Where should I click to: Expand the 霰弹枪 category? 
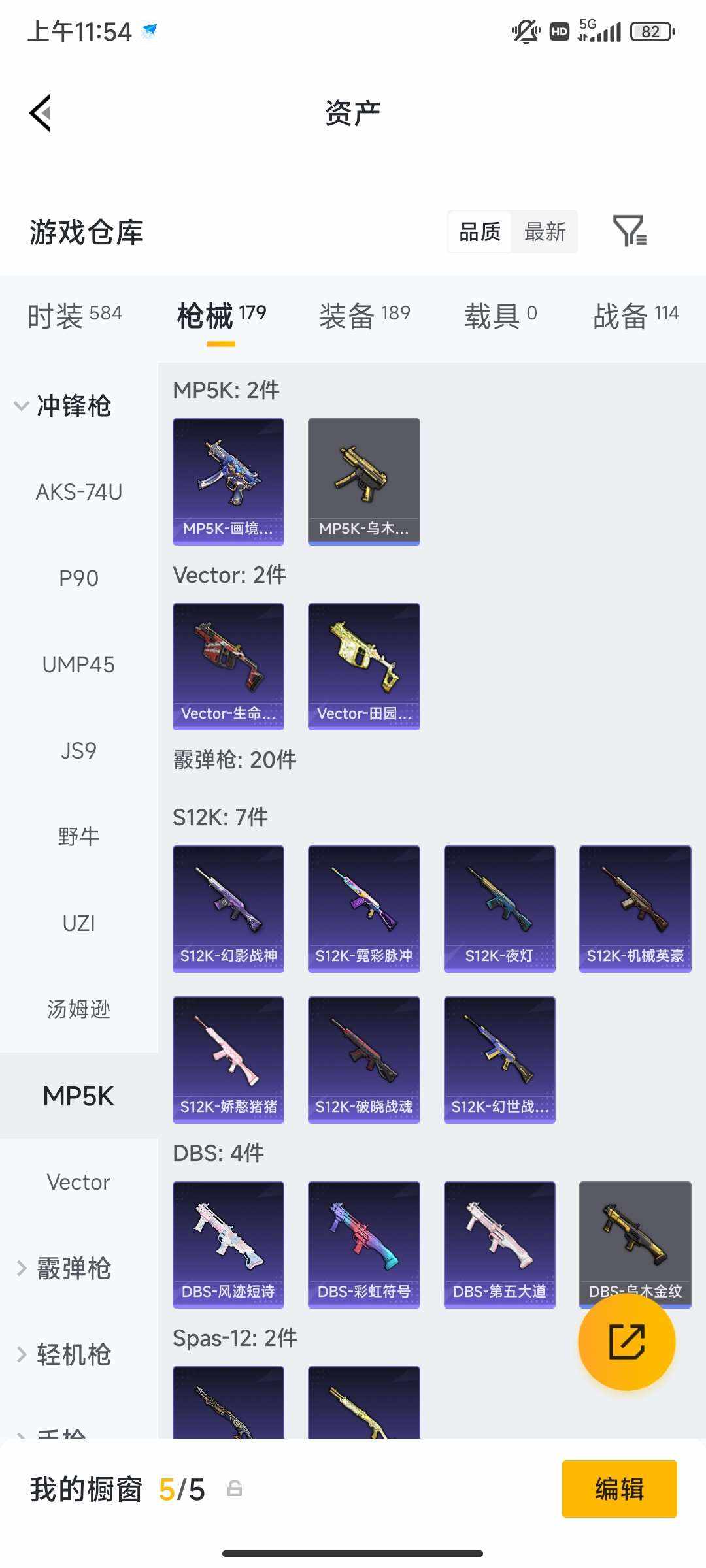point(64,1268)
